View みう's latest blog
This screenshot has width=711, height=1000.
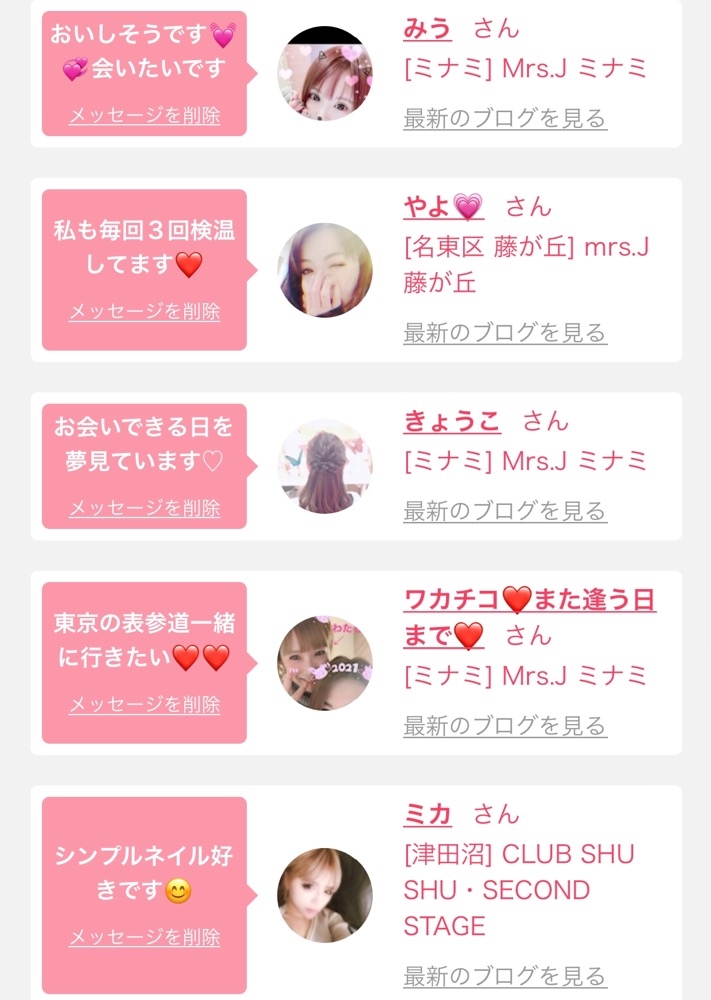pos(505,118)
